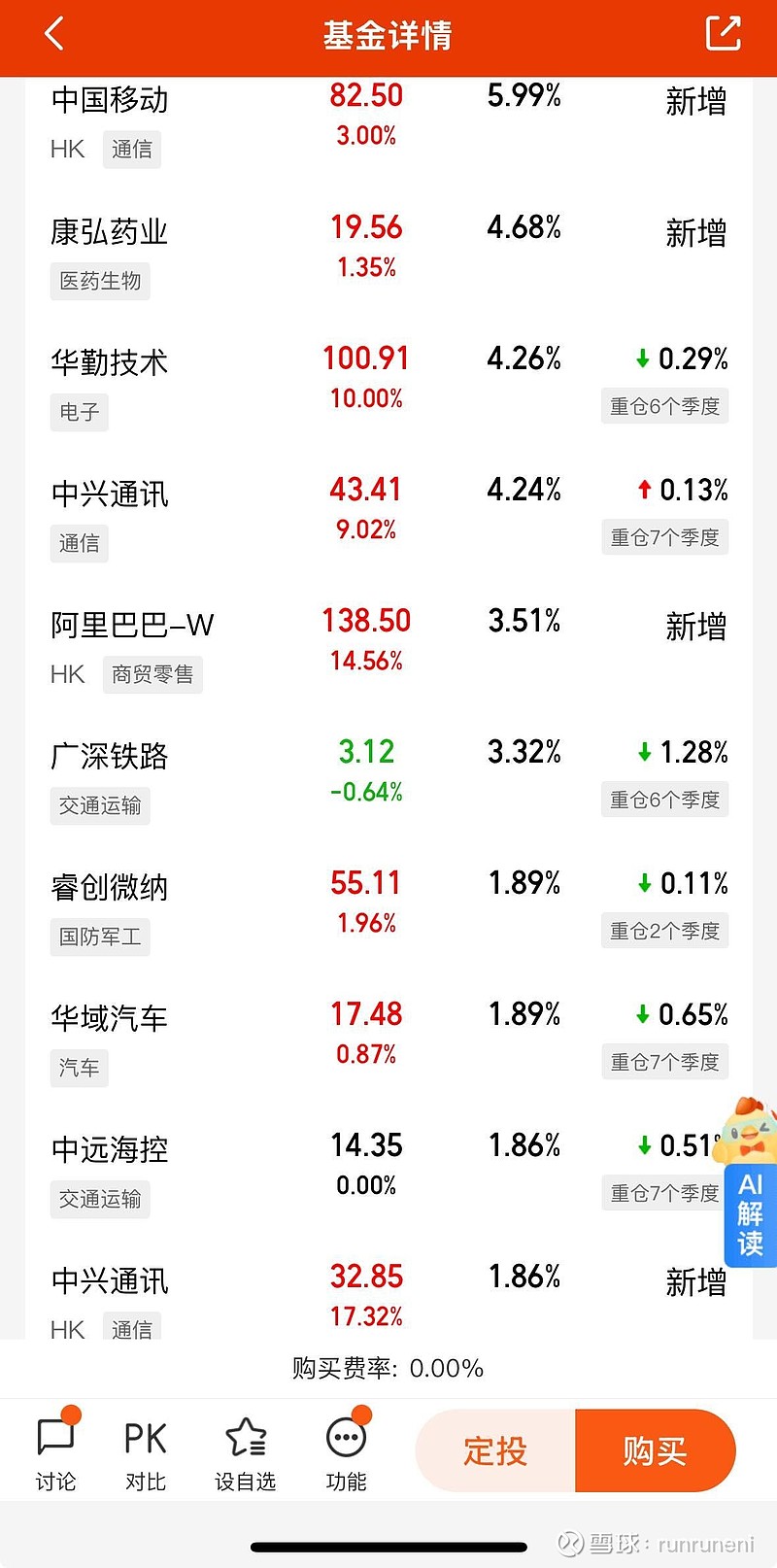Open the 中国移动 holding row

tap(388, 124)
